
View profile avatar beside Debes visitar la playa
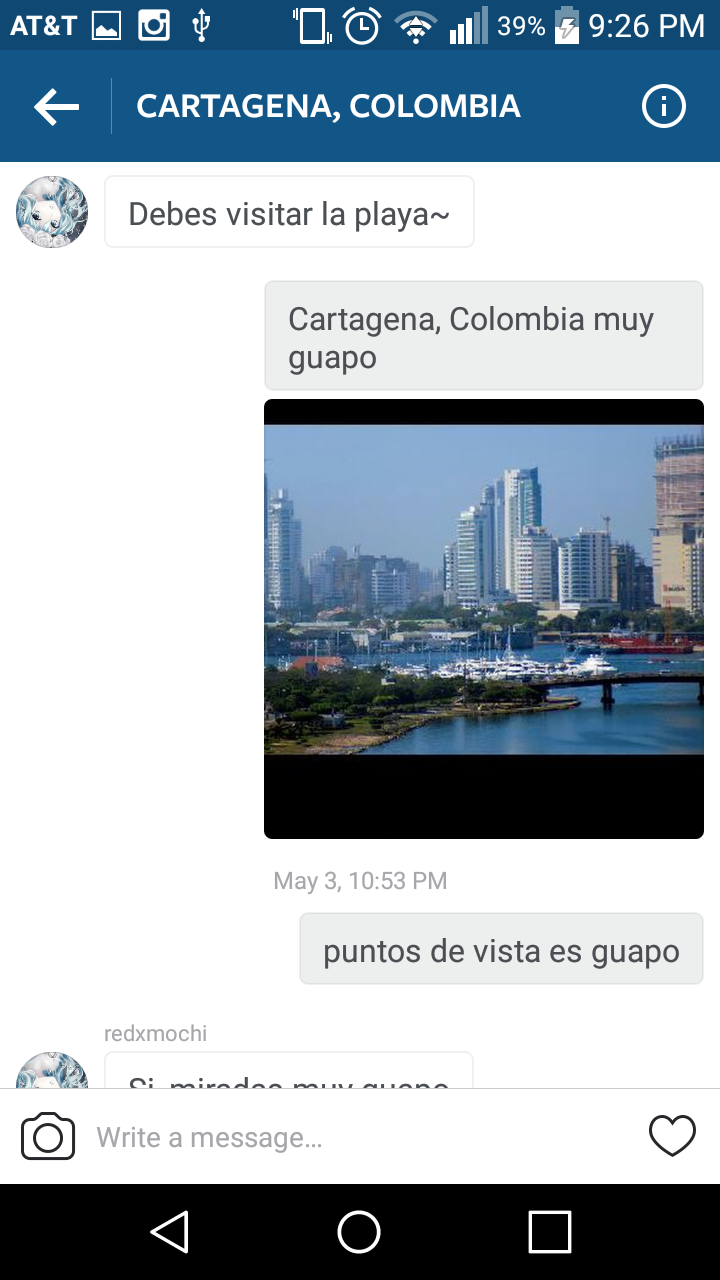coord(52,212)
